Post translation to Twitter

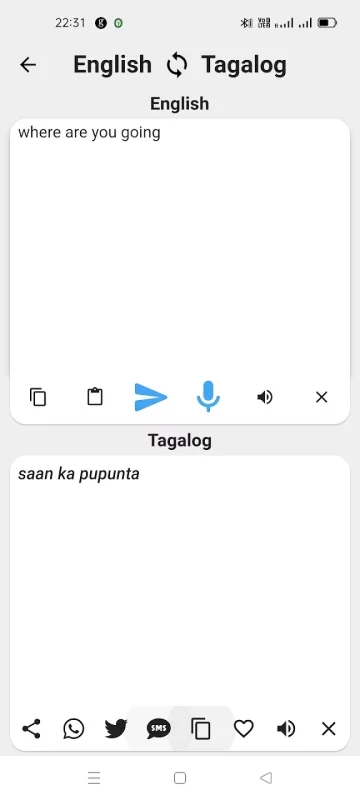point(116,729)
